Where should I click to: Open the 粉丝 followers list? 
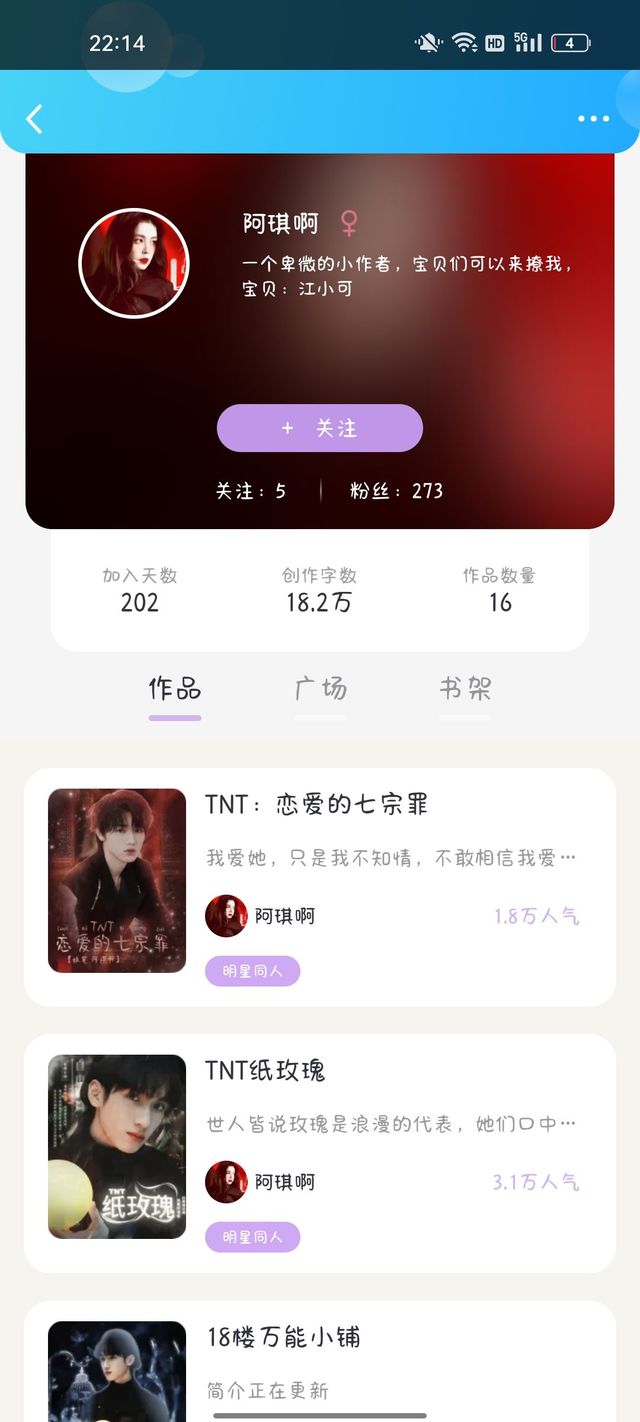pyautogui.click(x=396, y=491)
